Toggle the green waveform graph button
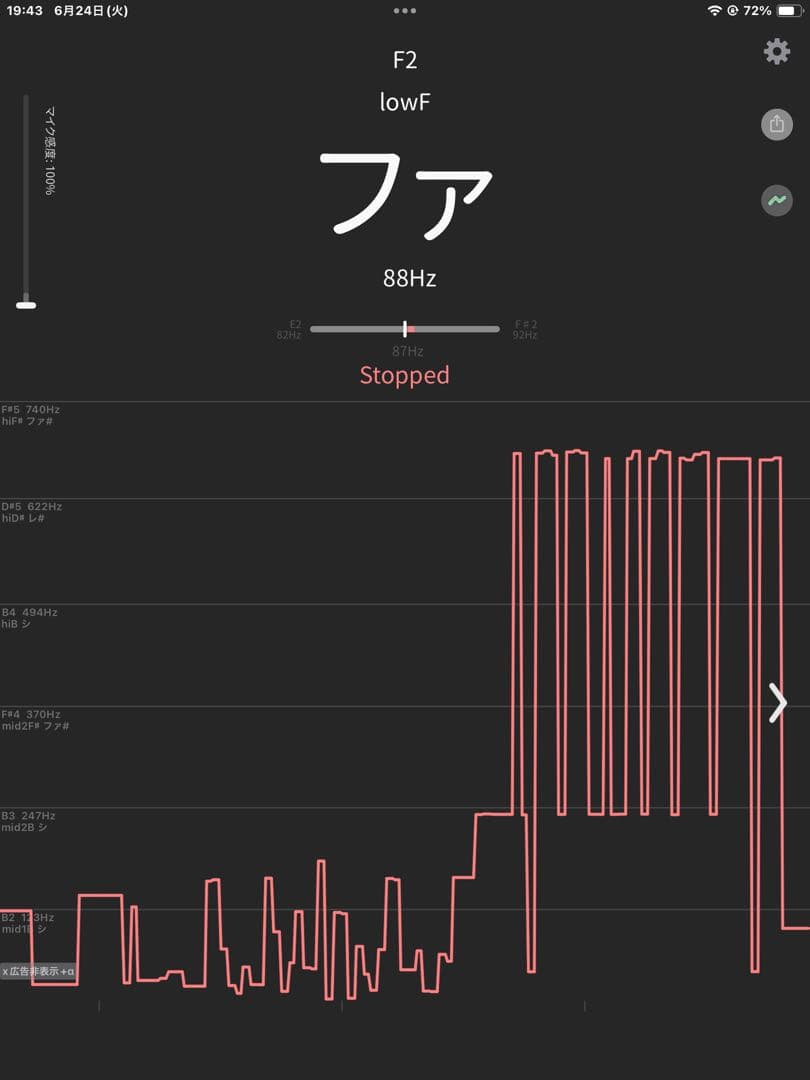The image size is (810, 1080). (x=777, y=201)
